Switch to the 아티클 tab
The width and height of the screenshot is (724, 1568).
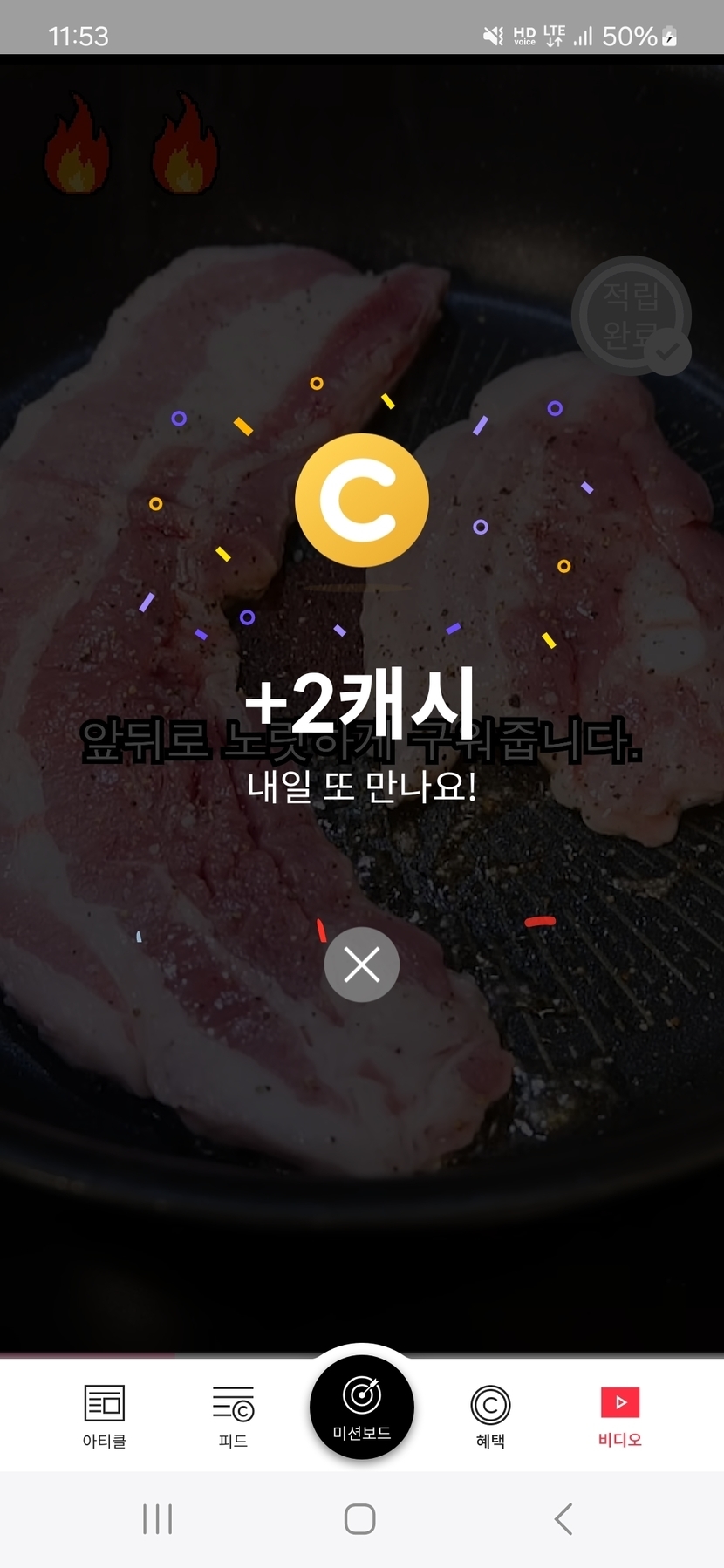click(105, 1415)
